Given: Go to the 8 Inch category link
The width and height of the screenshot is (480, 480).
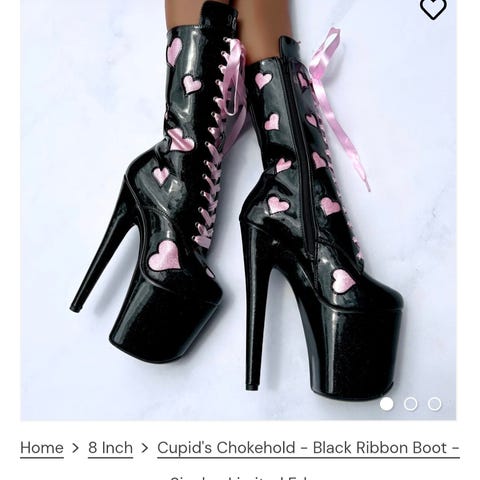Looking at the screenshot, I should [110, 448].
